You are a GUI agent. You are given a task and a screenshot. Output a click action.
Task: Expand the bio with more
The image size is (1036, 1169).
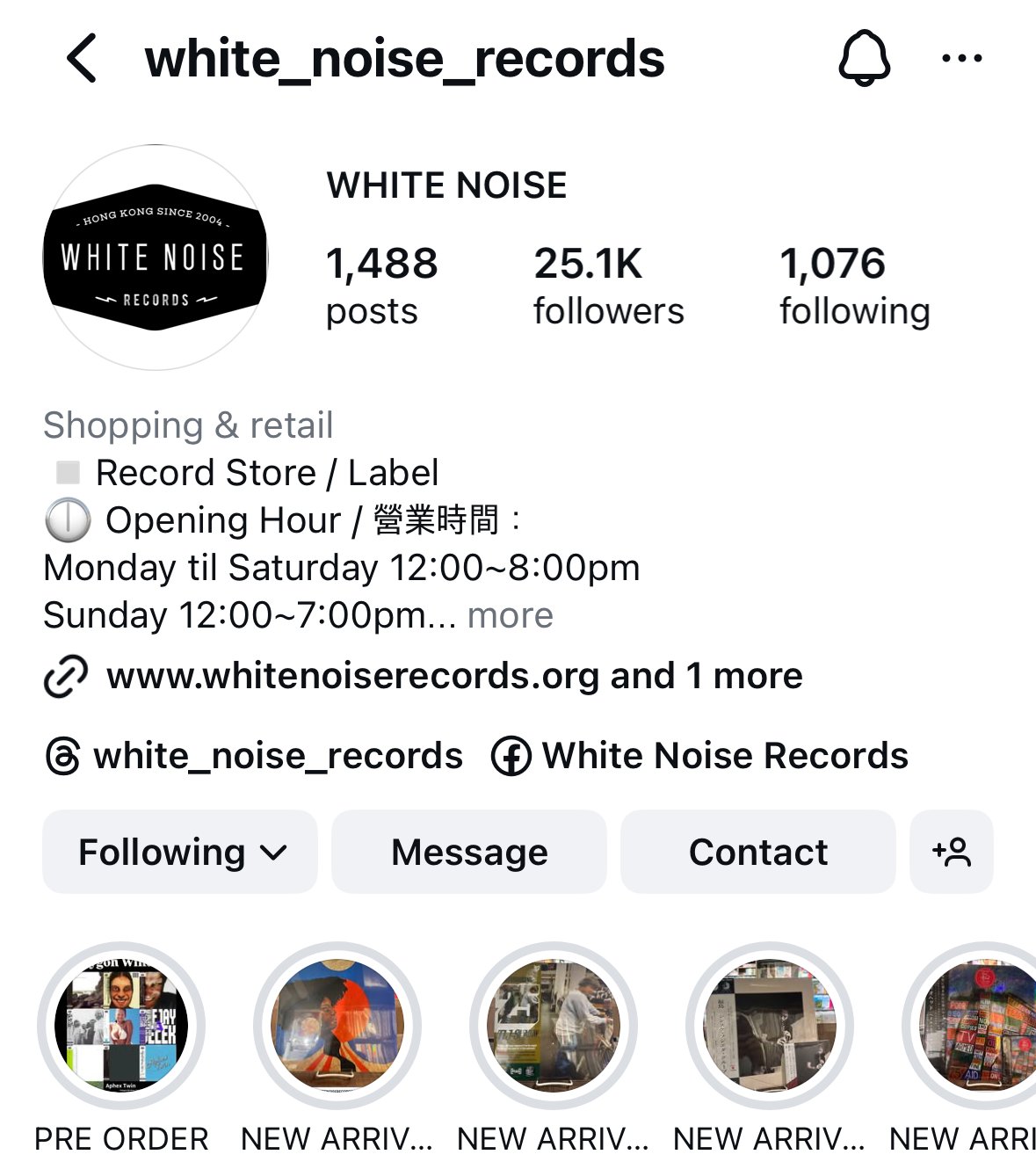pyautogui.click(x=510, y=615)
